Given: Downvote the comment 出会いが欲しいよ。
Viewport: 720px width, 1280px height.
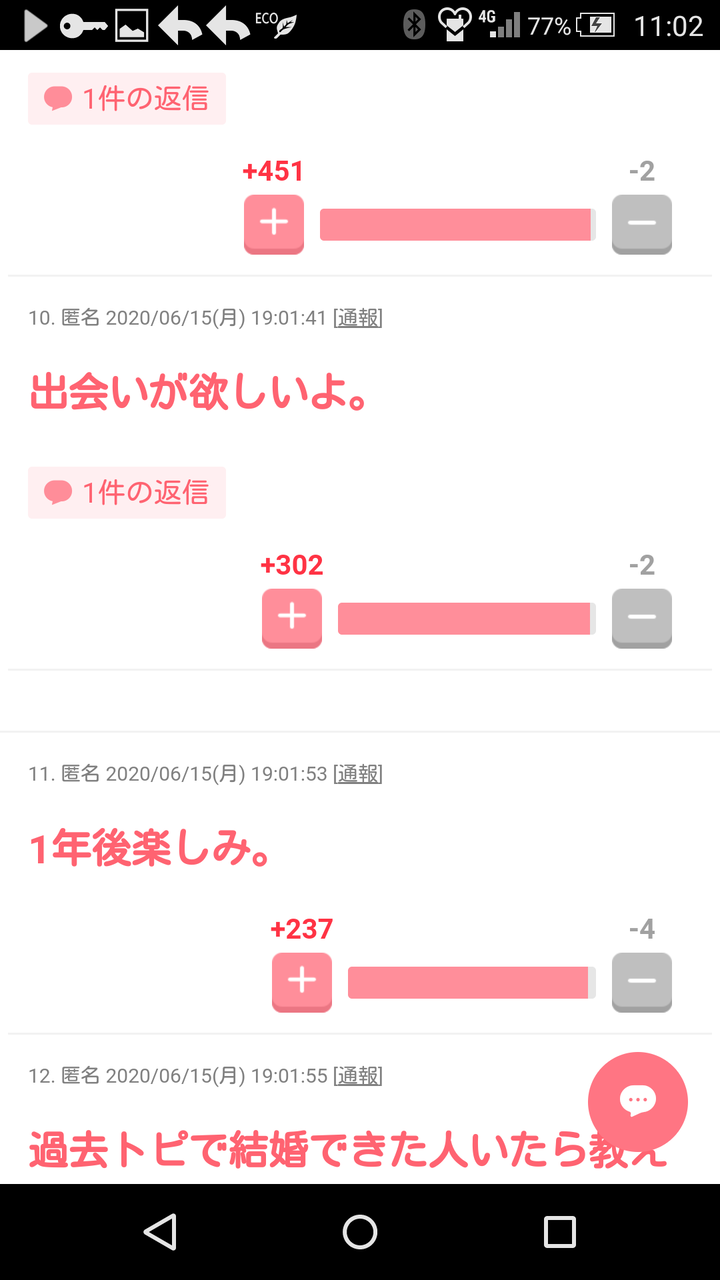Looking at the screenshot, I should coord(642,618).
